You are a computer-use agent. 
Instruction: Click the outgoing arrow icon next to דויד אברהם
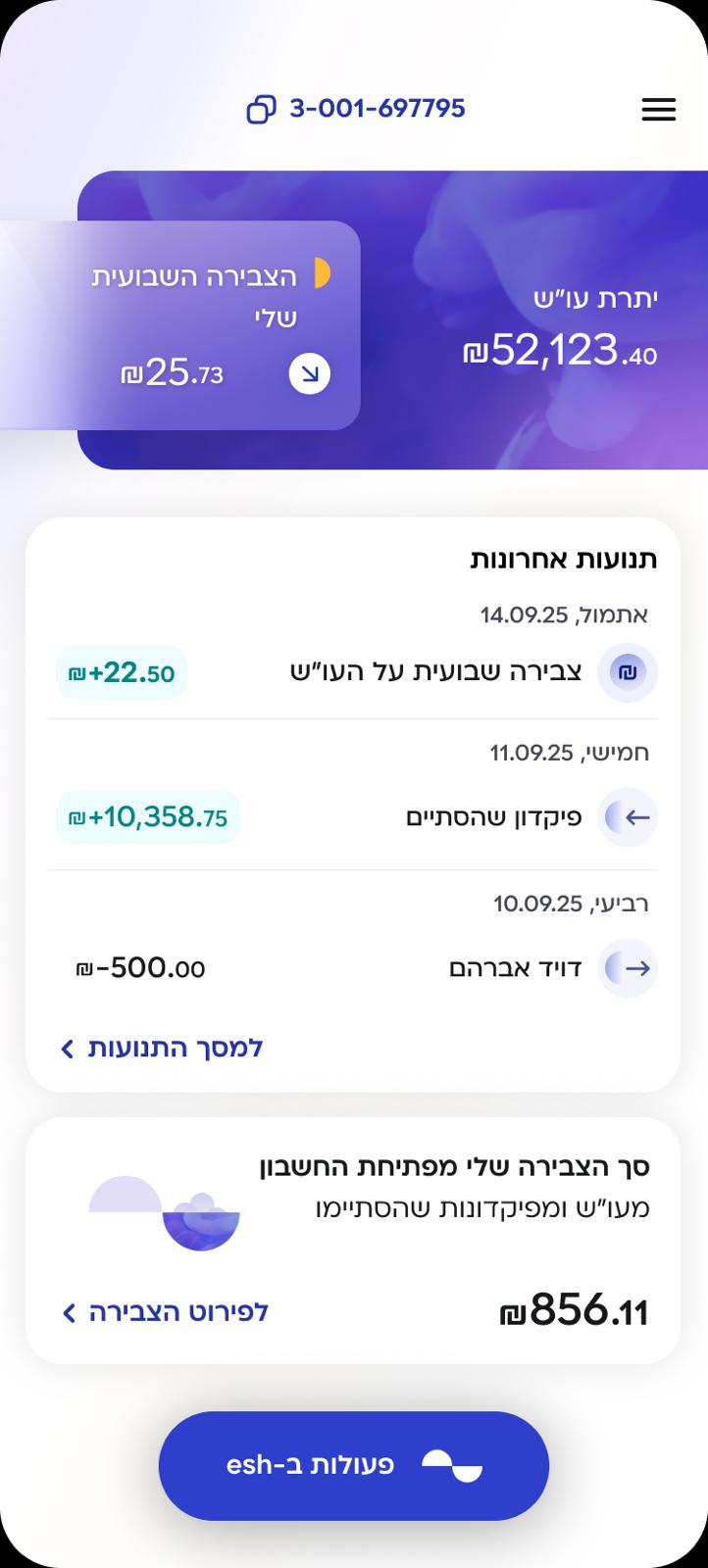627,968
